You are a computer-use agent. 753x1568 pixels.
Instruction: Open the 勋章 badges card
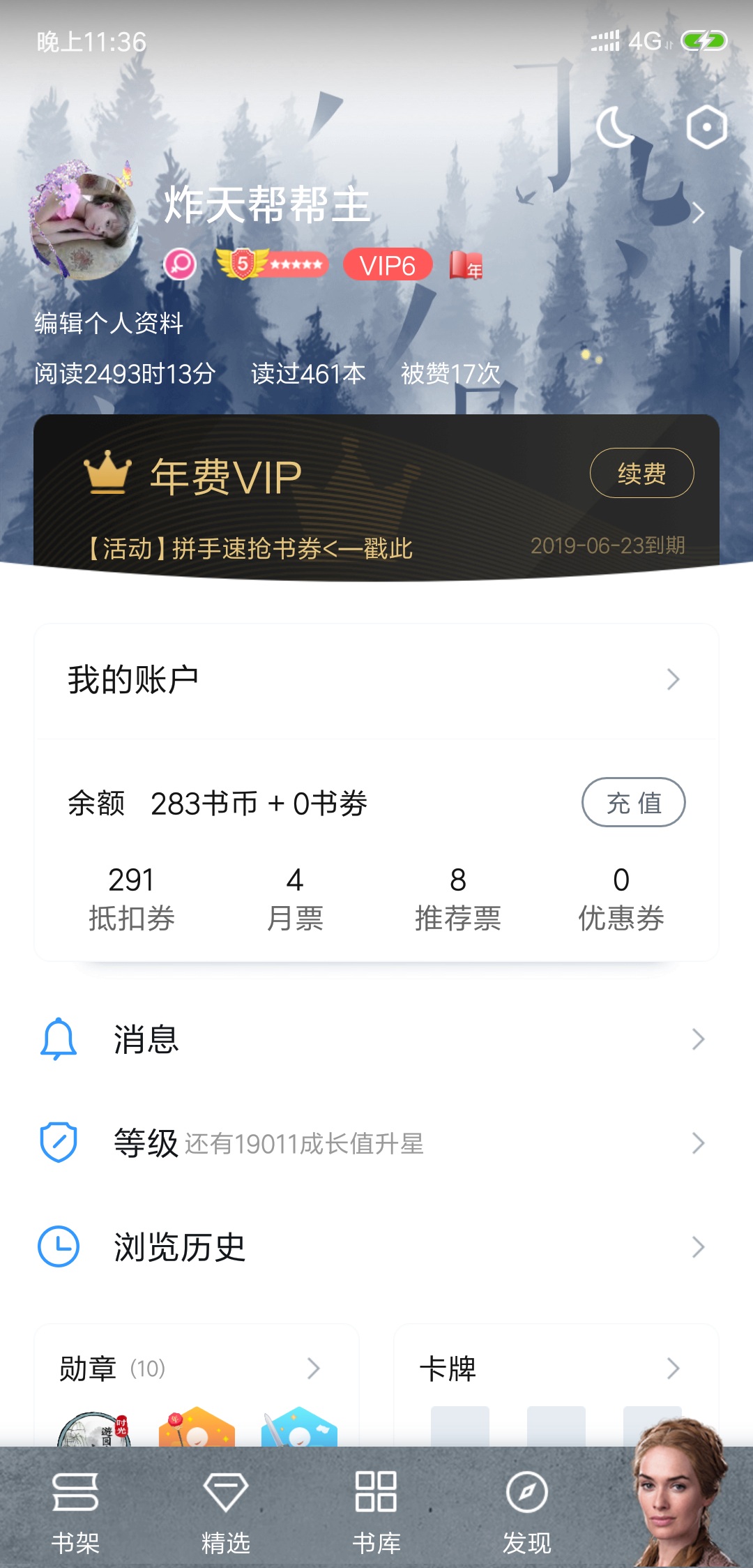point(195,1369)
